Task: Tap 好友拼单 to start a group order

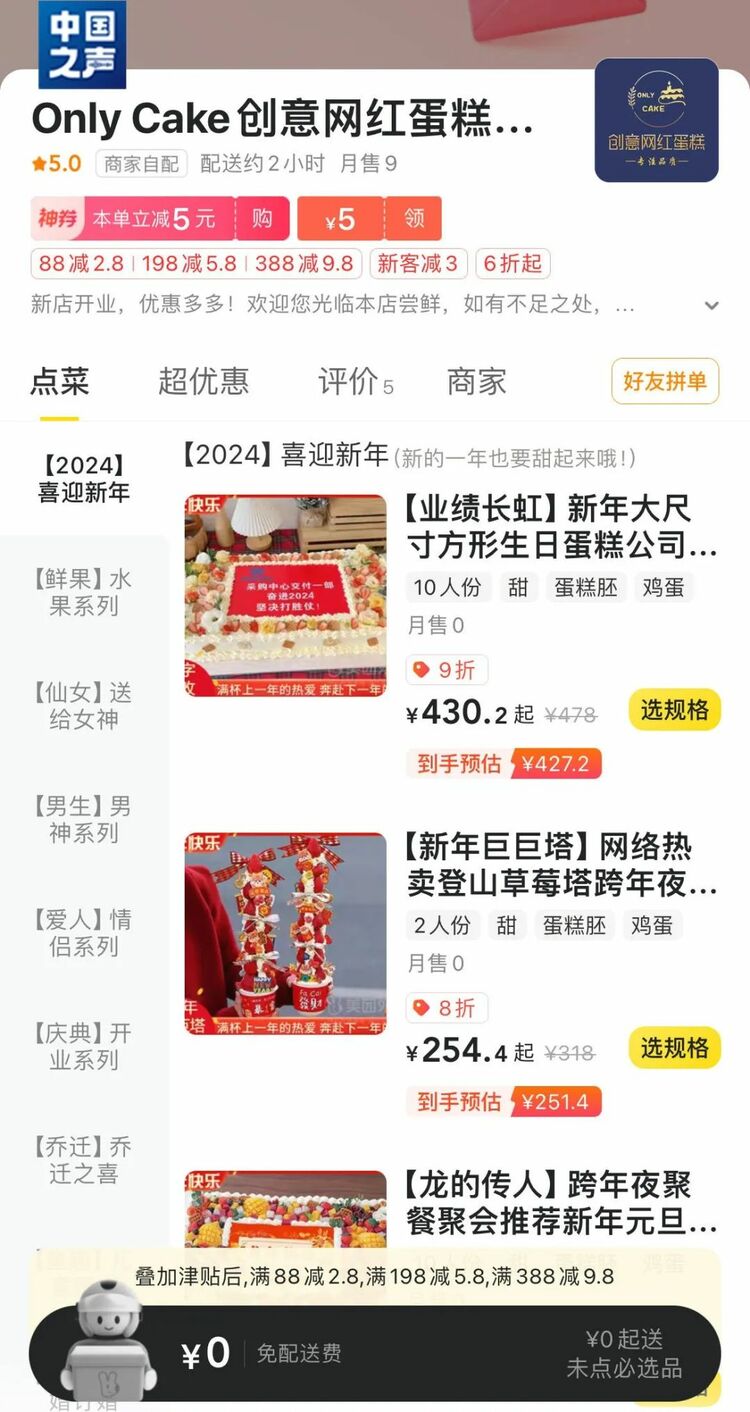Action: (x=664, y=383)
